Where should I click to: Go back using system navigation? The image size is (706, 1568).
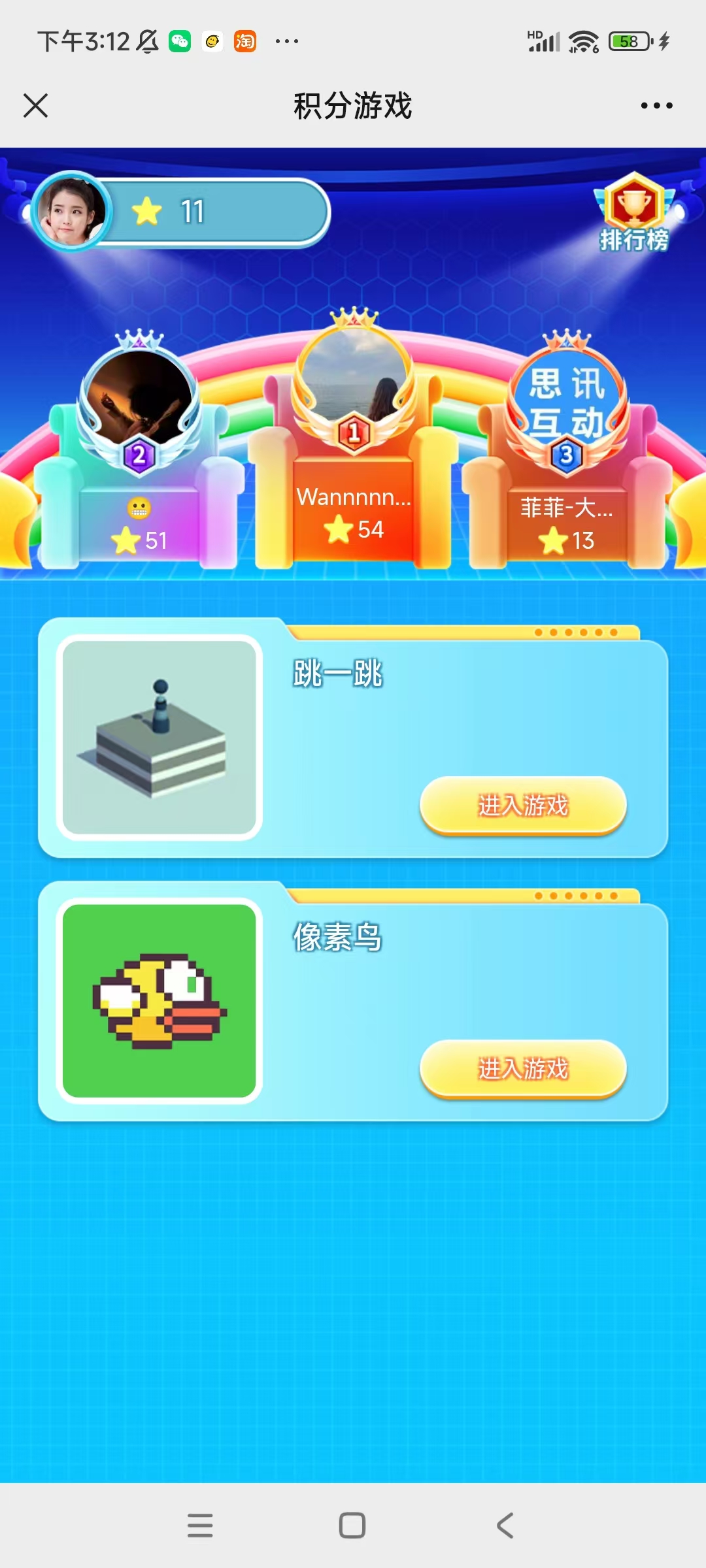pyautogui.click(x=505, y=1526)
